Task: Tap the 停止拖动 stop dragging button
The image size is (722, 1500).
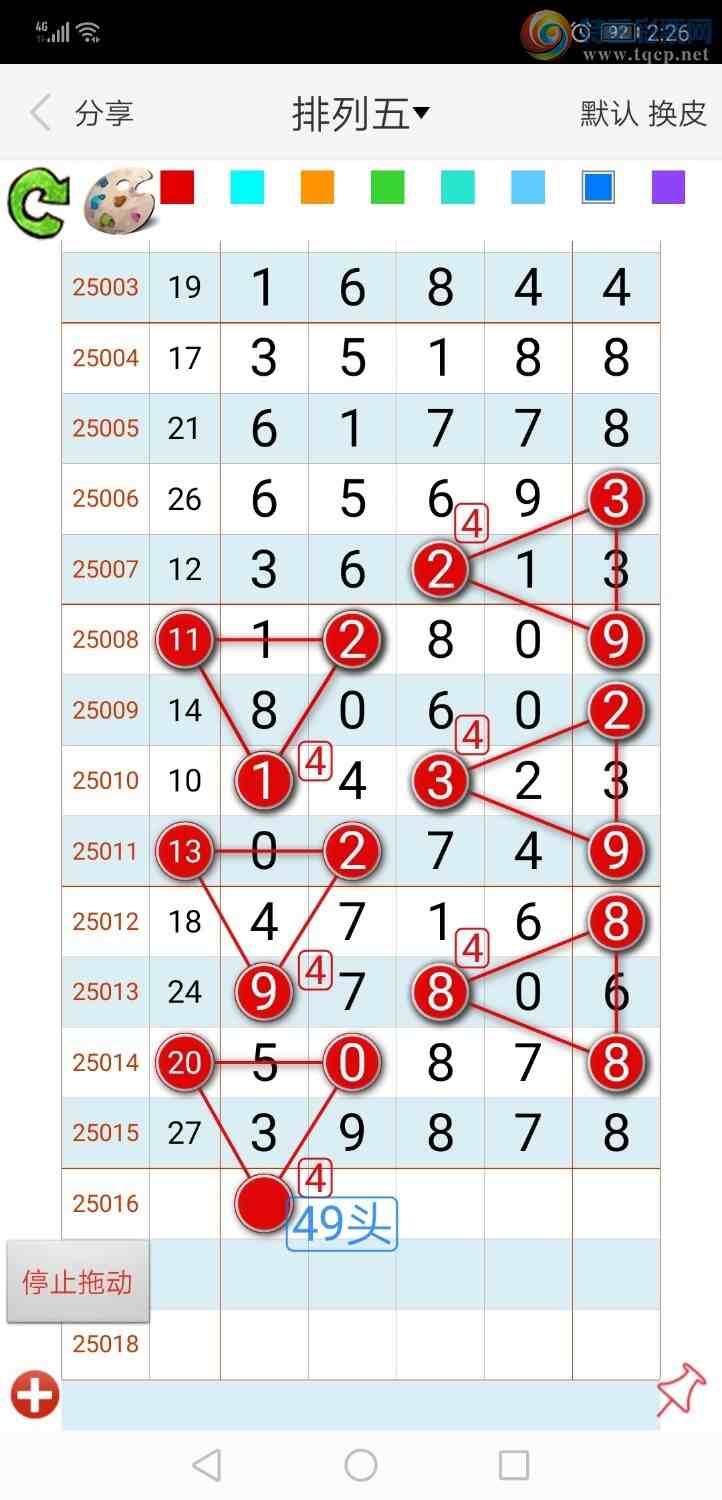Action: click(78, 1282)
